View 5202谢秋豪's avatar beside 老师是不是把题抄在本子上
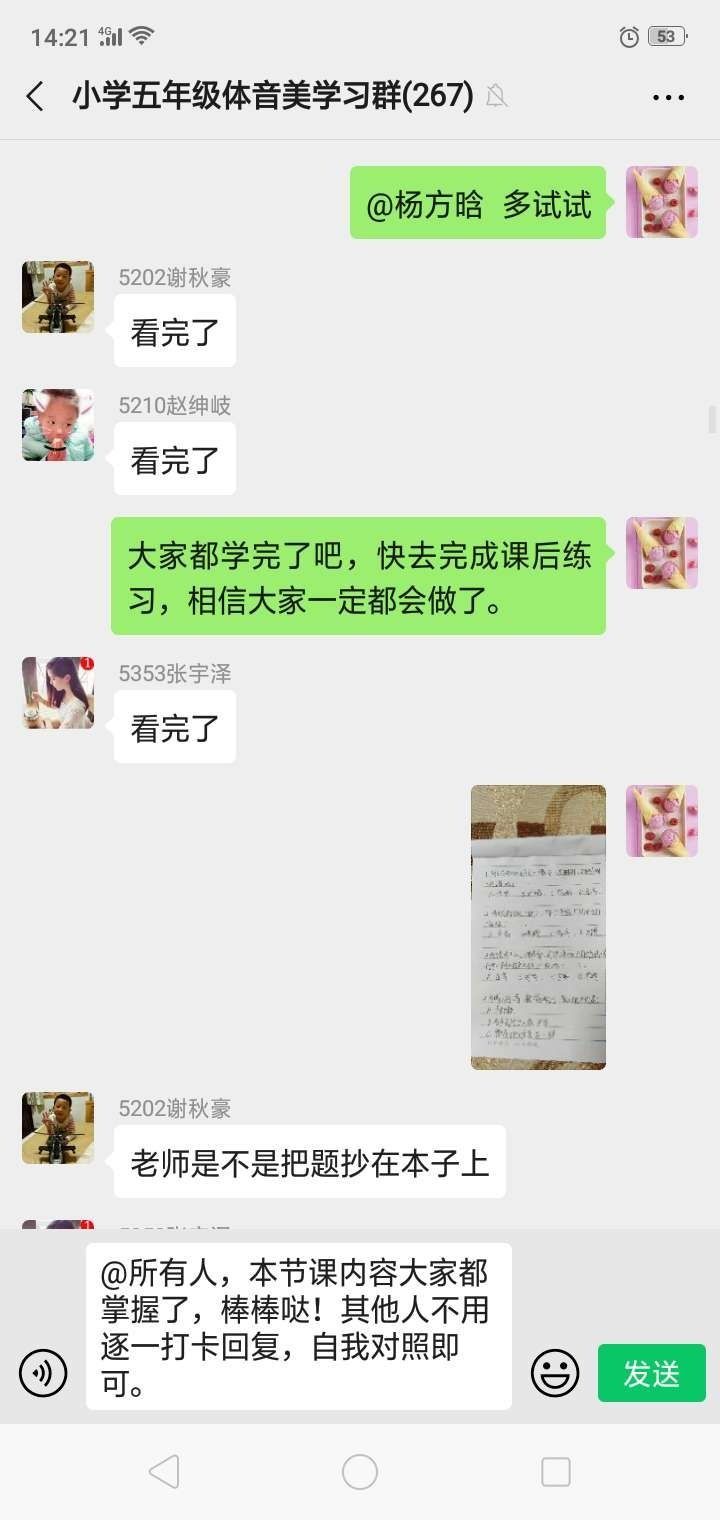Image resolution: width=720 pixels, height=1520 pixels. coord(58,1128)
